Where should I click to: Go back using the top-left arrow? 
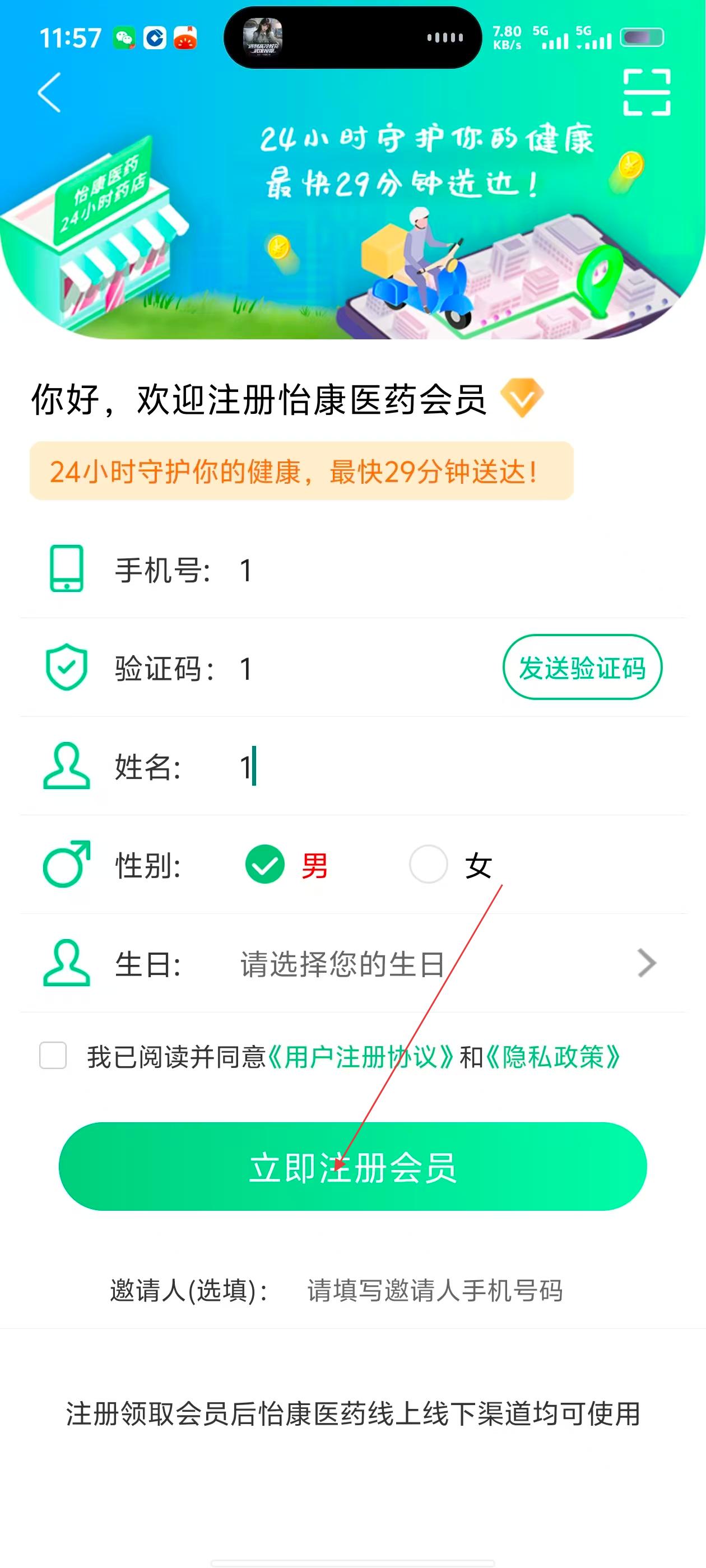pos(49,92)
